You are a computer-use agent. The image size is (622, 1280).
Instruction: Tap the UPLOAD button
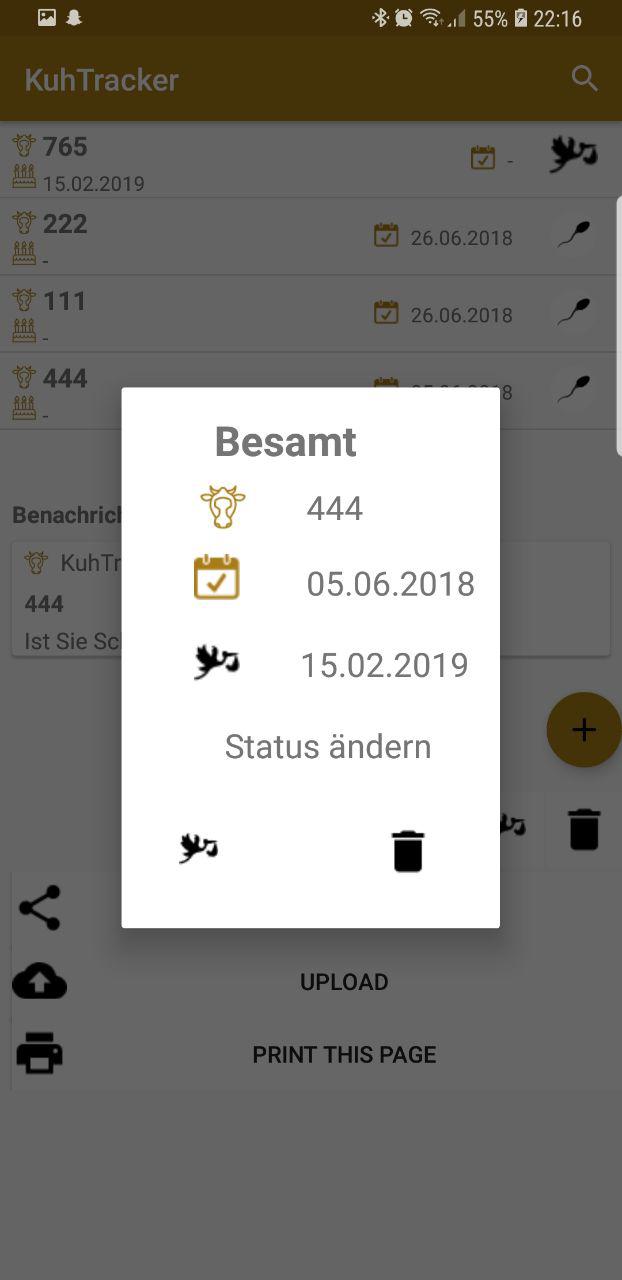tap(344, 982)
